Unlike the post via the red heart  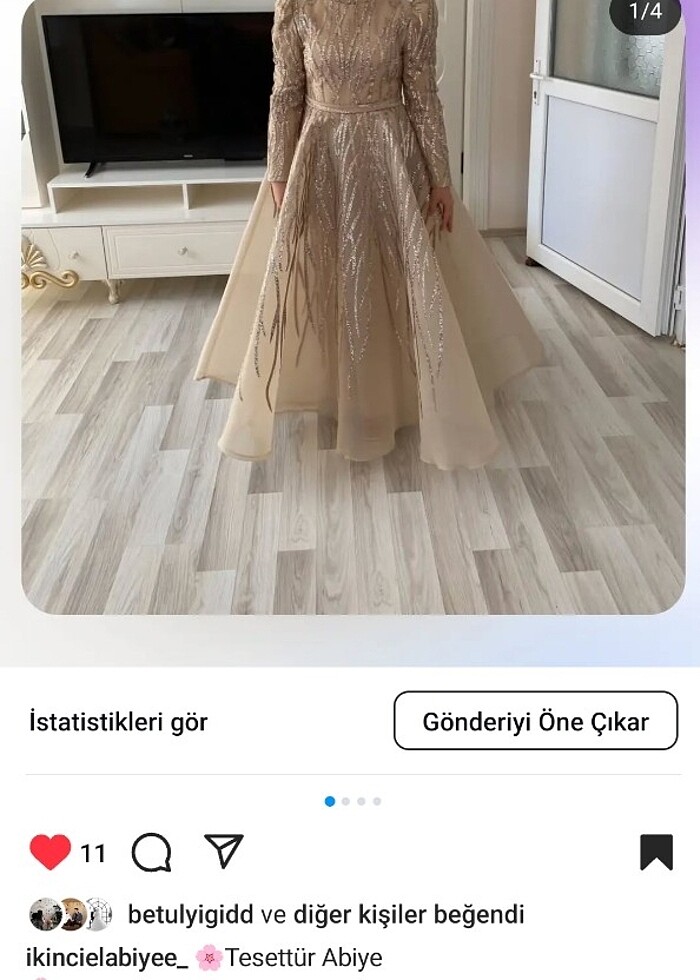[50, 852]
